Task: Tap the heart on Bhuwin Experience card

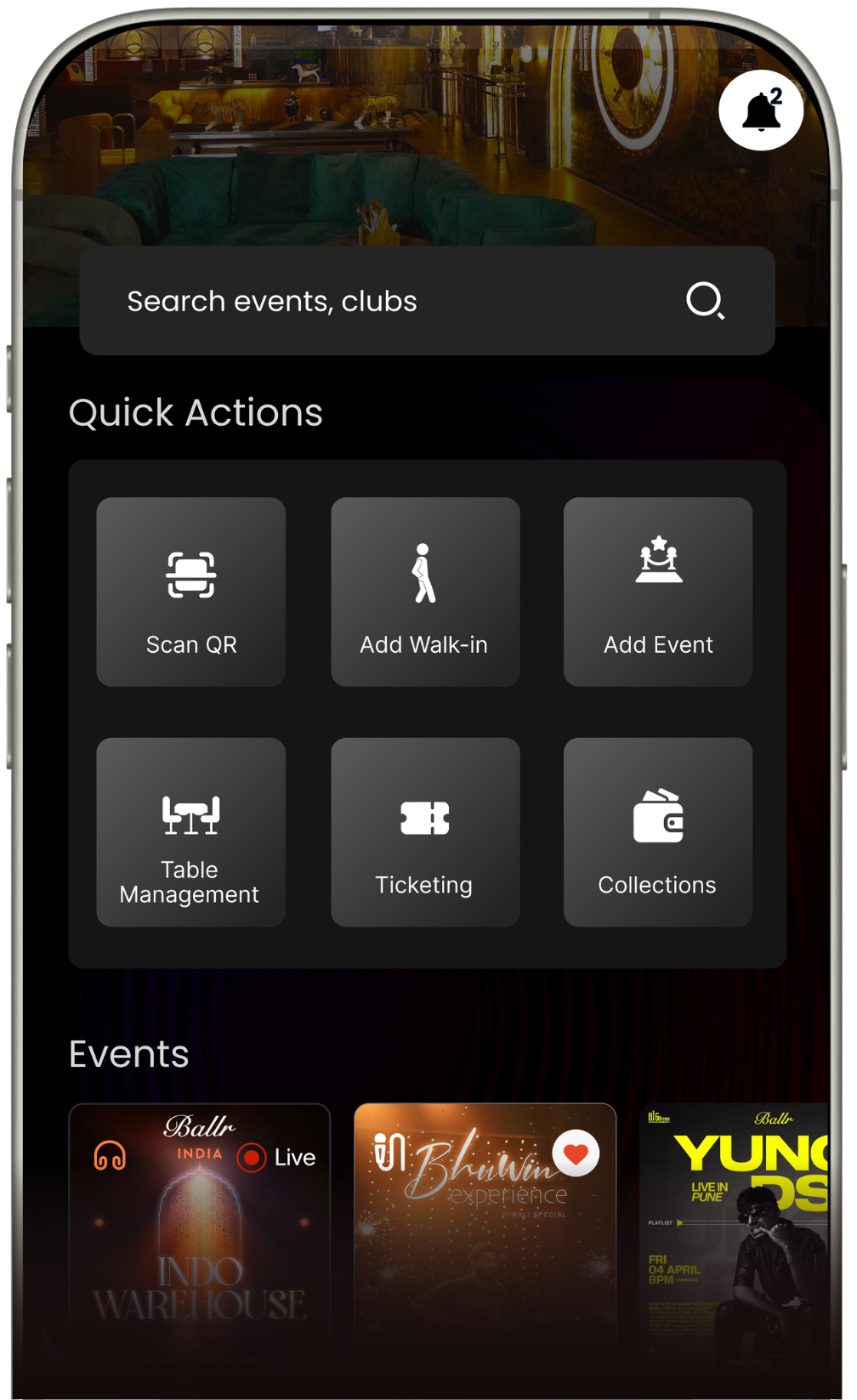Action: [x=576, y=1153]
